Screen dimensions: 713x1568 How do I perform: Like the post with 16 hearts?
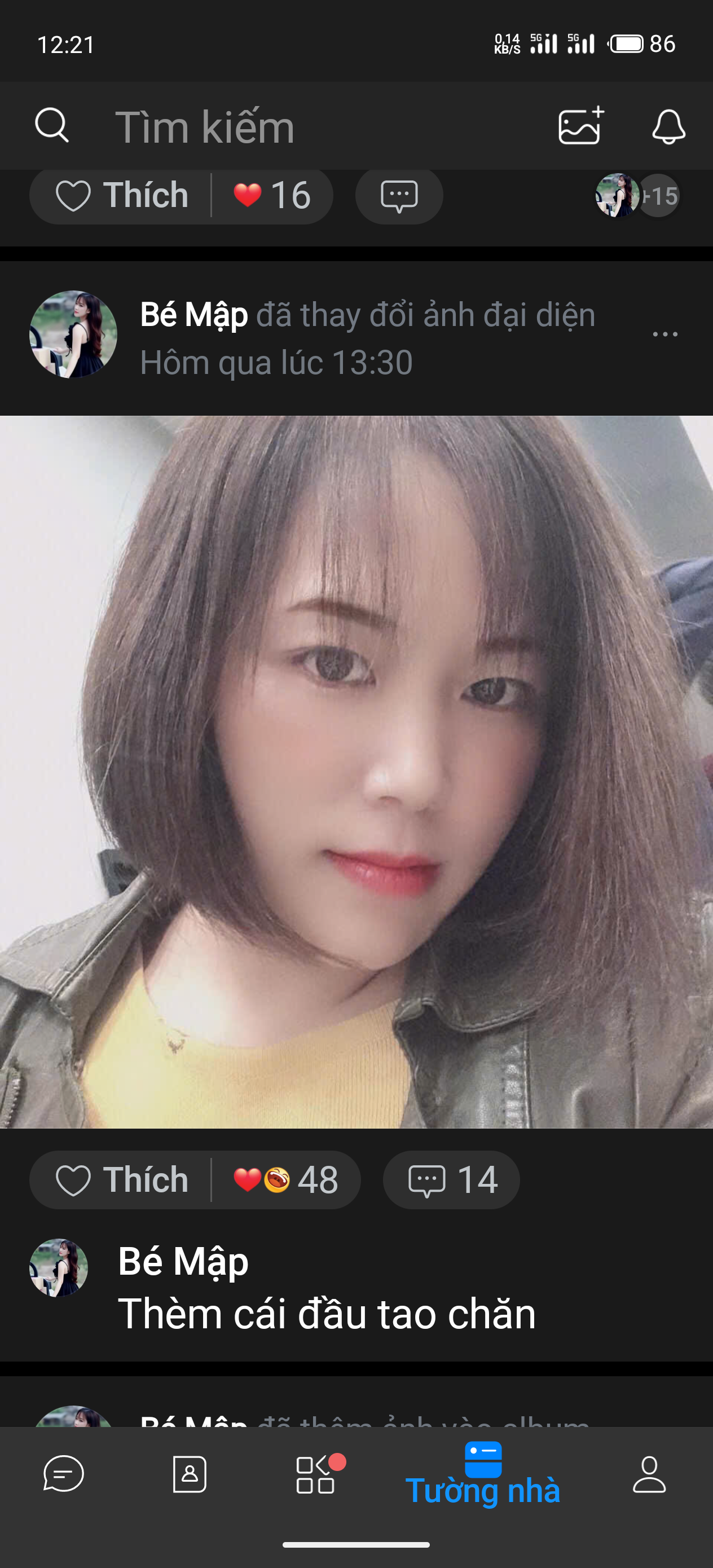[122, 195]
